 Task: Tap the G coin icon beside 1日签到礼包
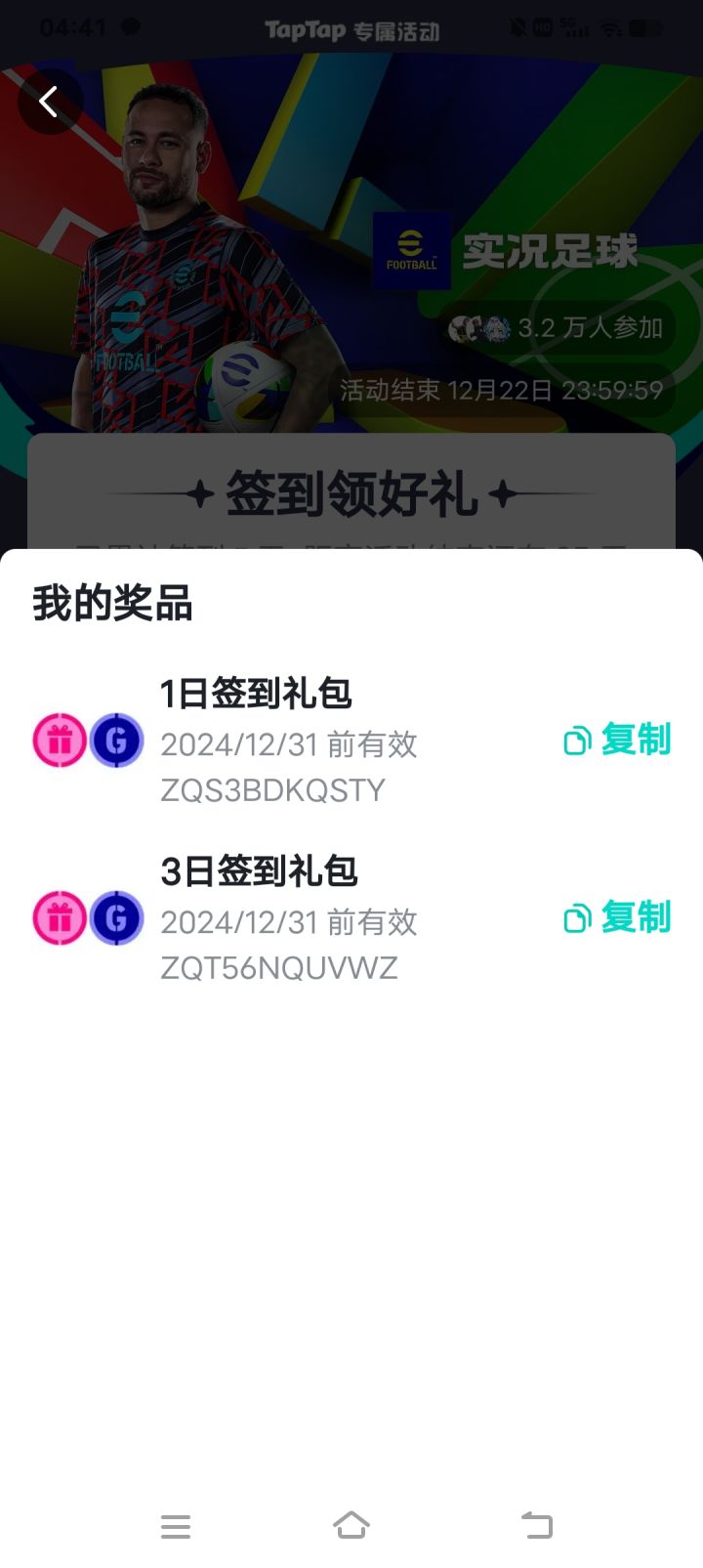click(x=116, y=741)
